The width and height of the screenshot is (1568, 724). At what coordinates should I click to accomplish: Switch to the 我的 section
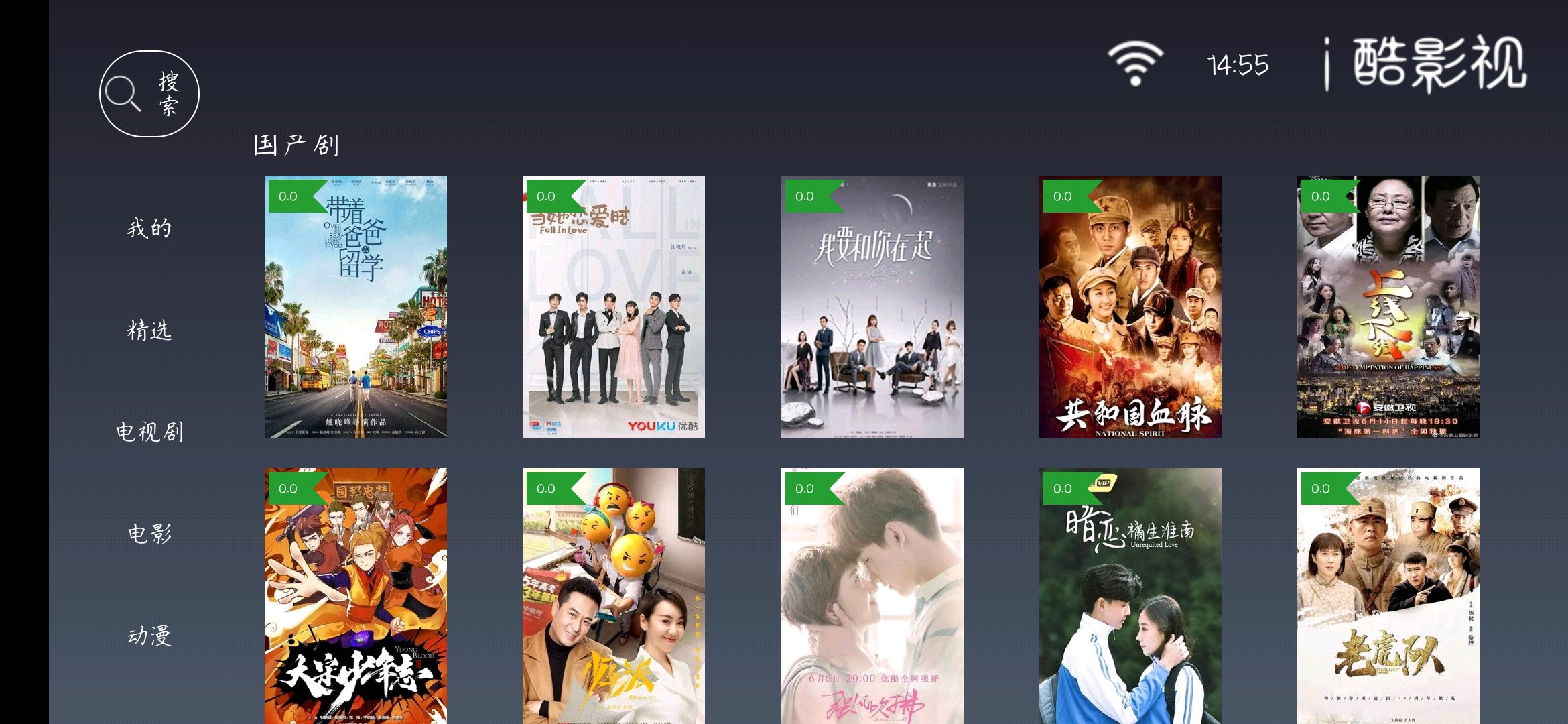149,229
